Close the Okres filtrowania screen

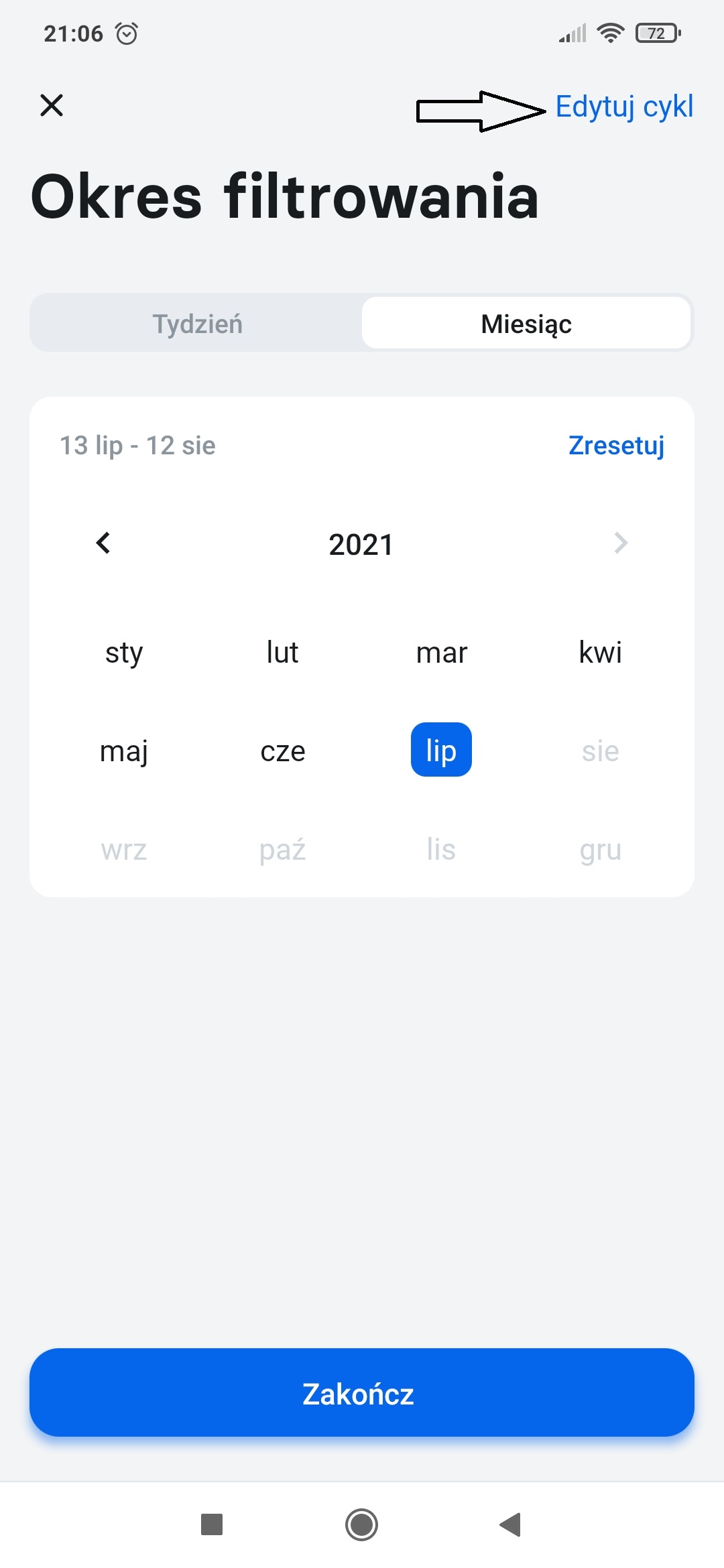tap(52, 106)
